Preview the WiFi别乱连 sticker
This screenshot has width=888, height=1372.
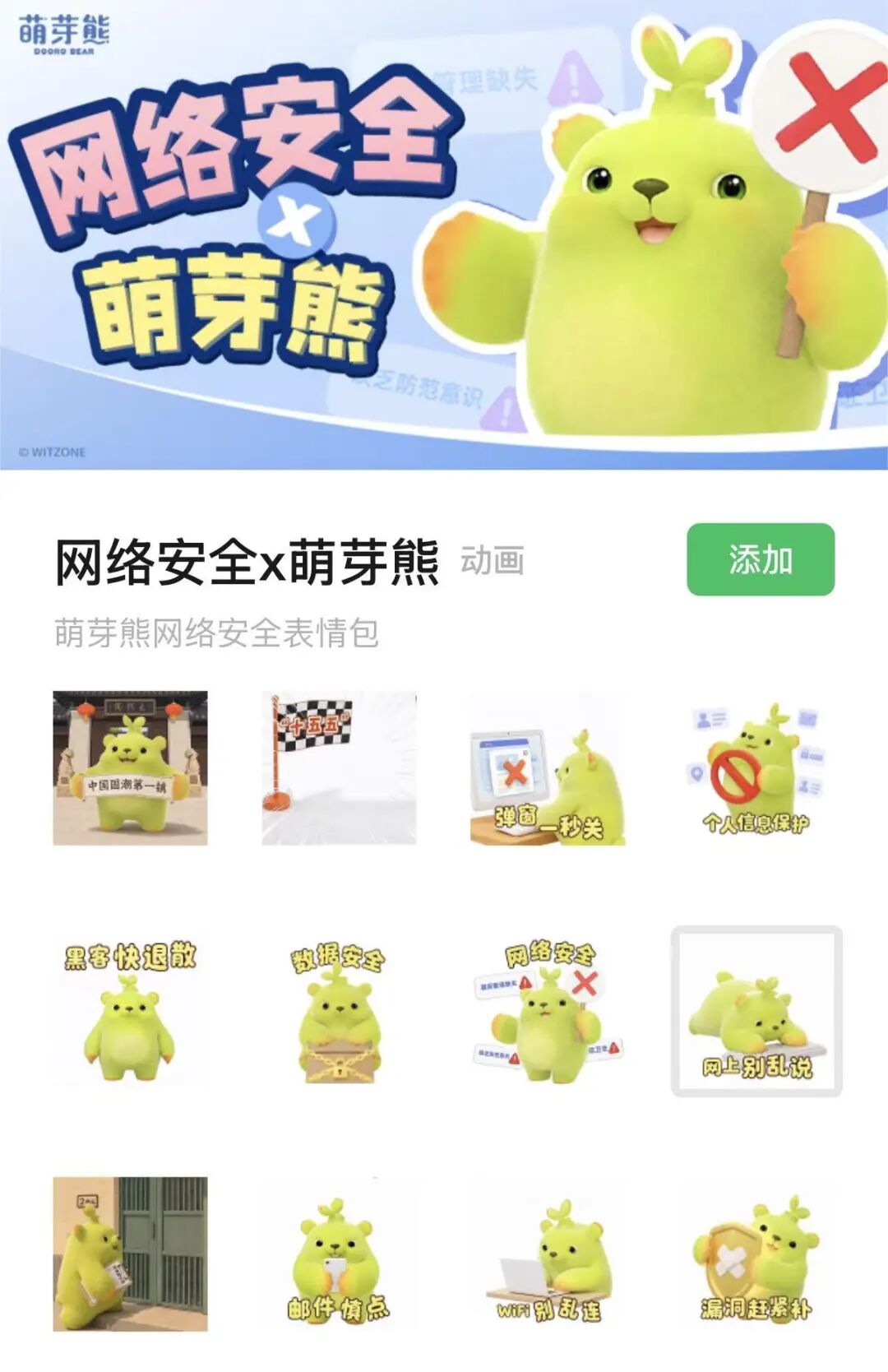(548, 1254)
